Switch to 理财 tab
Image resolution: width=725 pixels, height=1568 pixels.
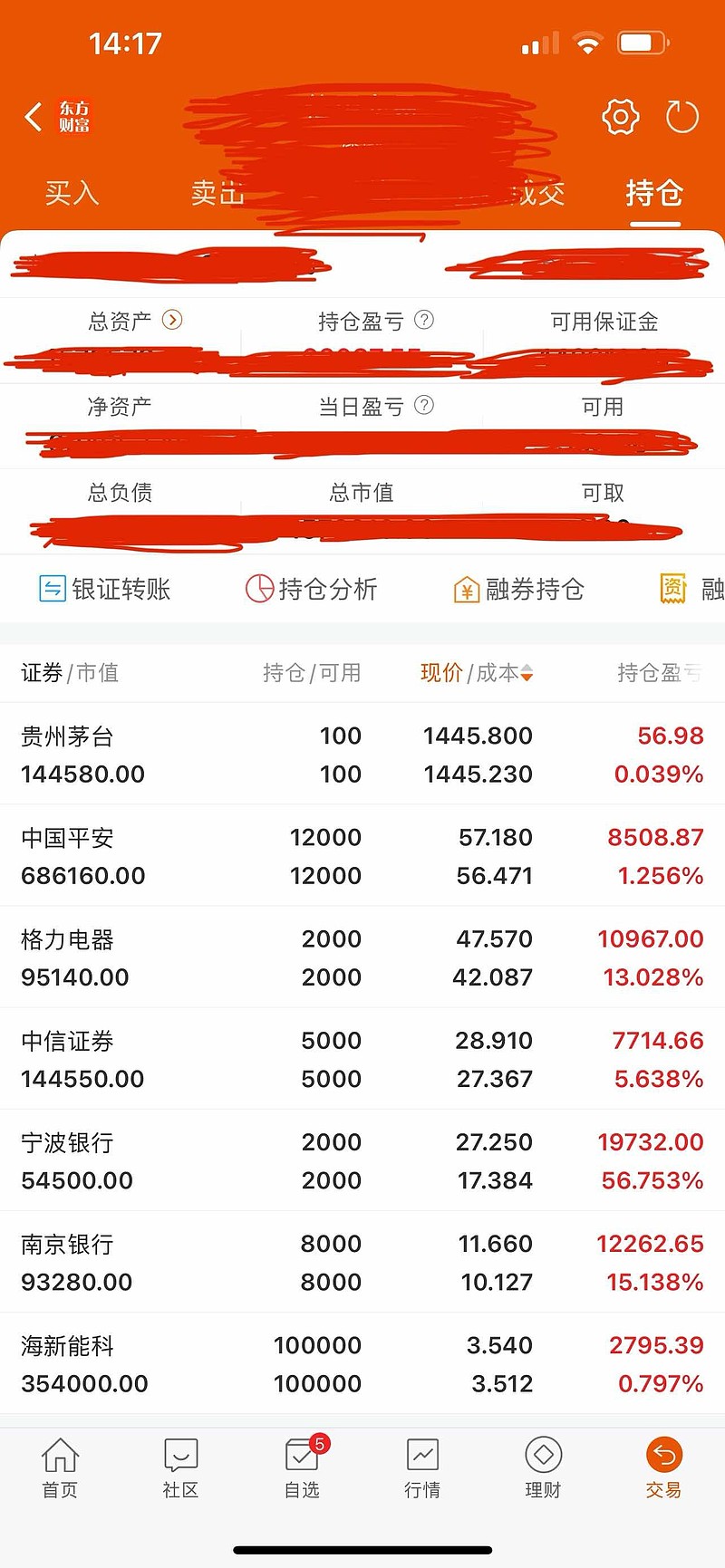(543, 1468)
